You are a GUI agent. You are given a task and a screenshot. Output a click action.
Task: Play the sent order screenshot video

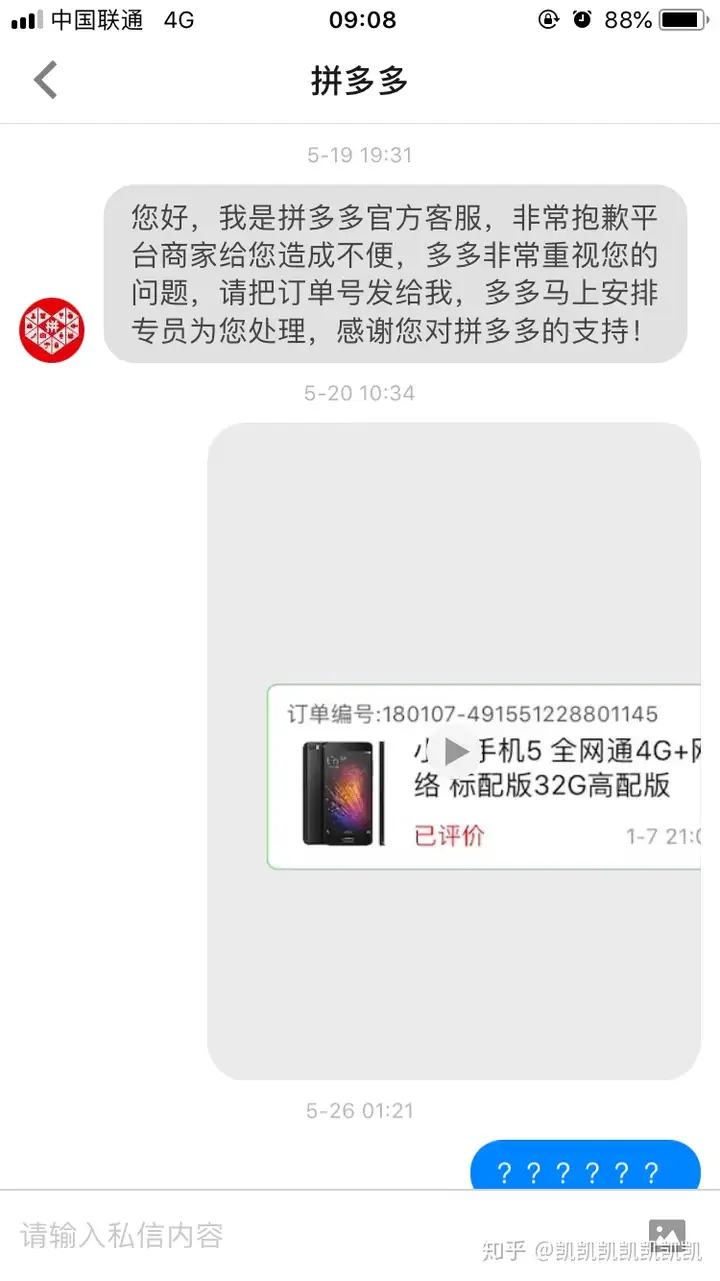click(x=456, y=751)
